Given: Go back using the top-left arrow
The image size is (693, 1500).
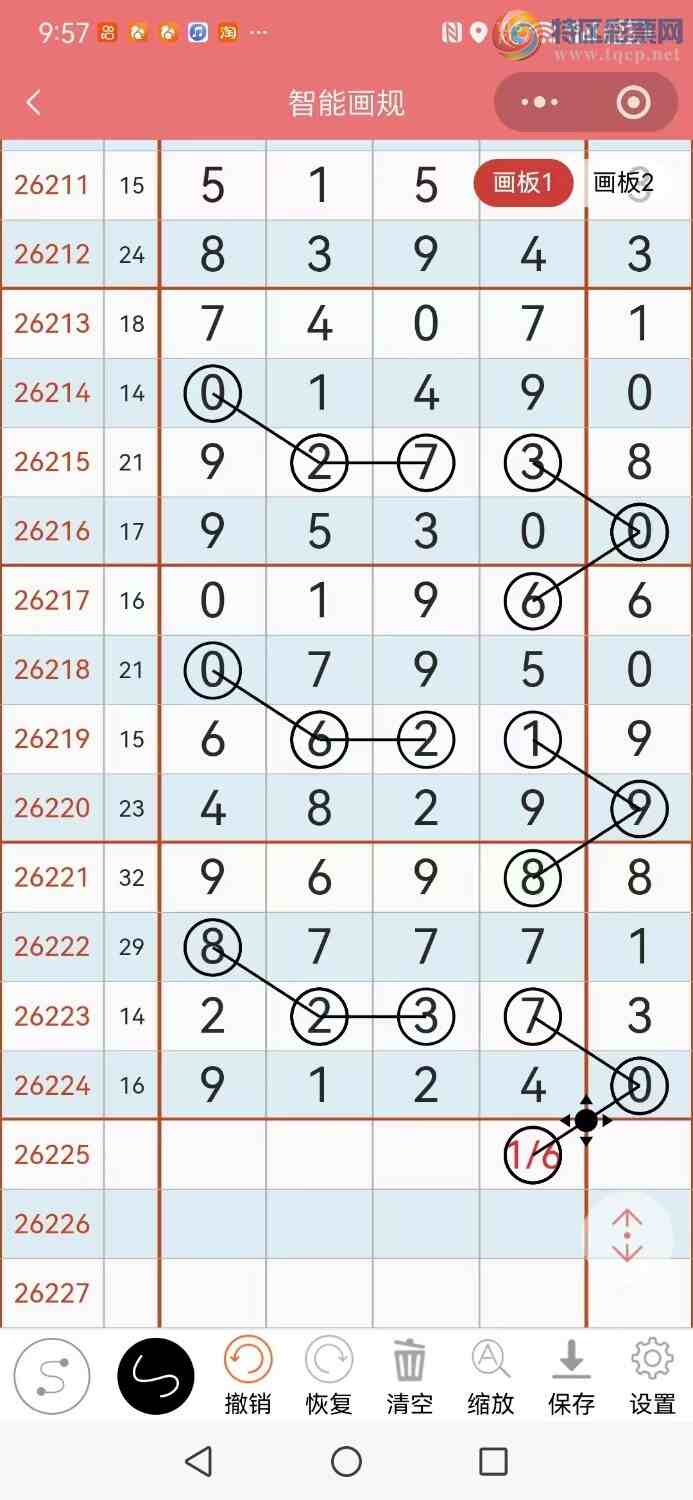Looking at the screenshot, I should (x=34, y=103).
